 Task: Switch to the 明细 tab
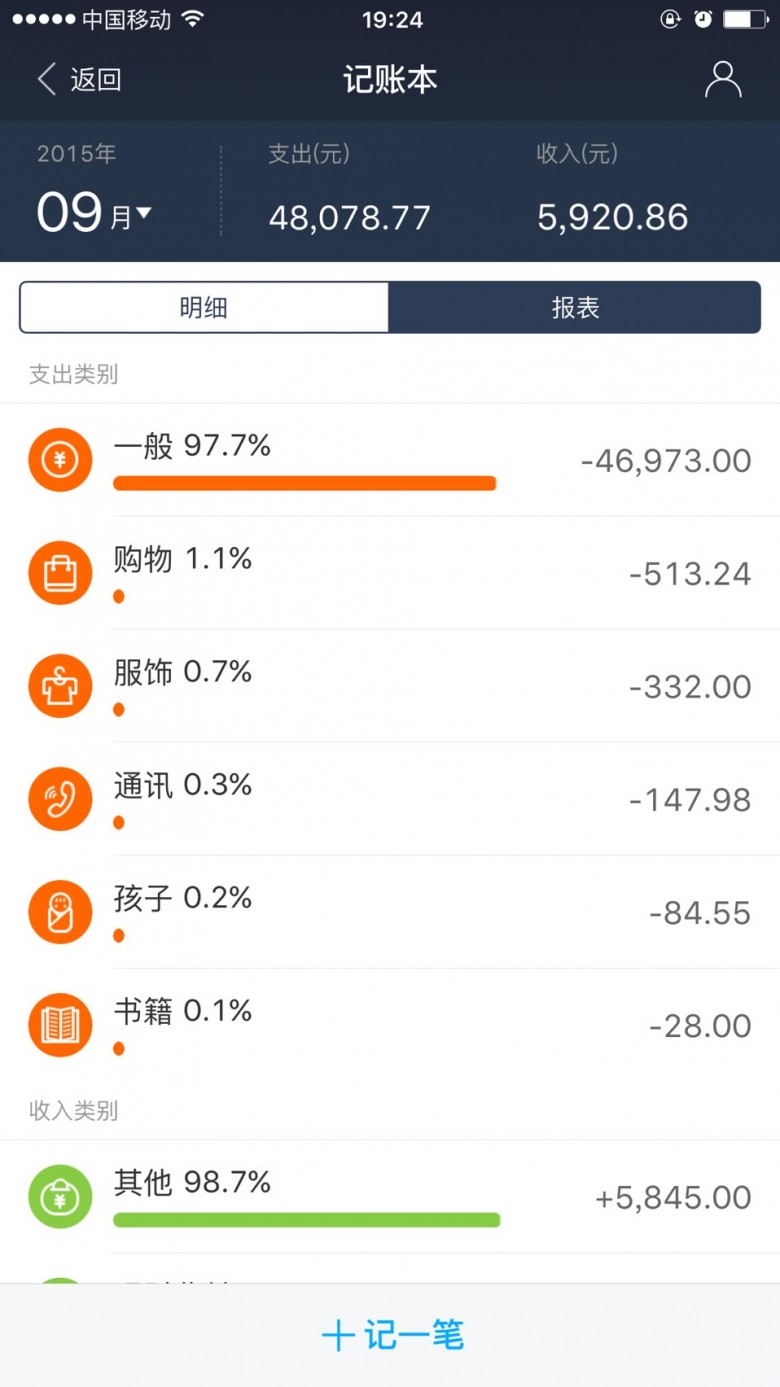coord(204,307)
